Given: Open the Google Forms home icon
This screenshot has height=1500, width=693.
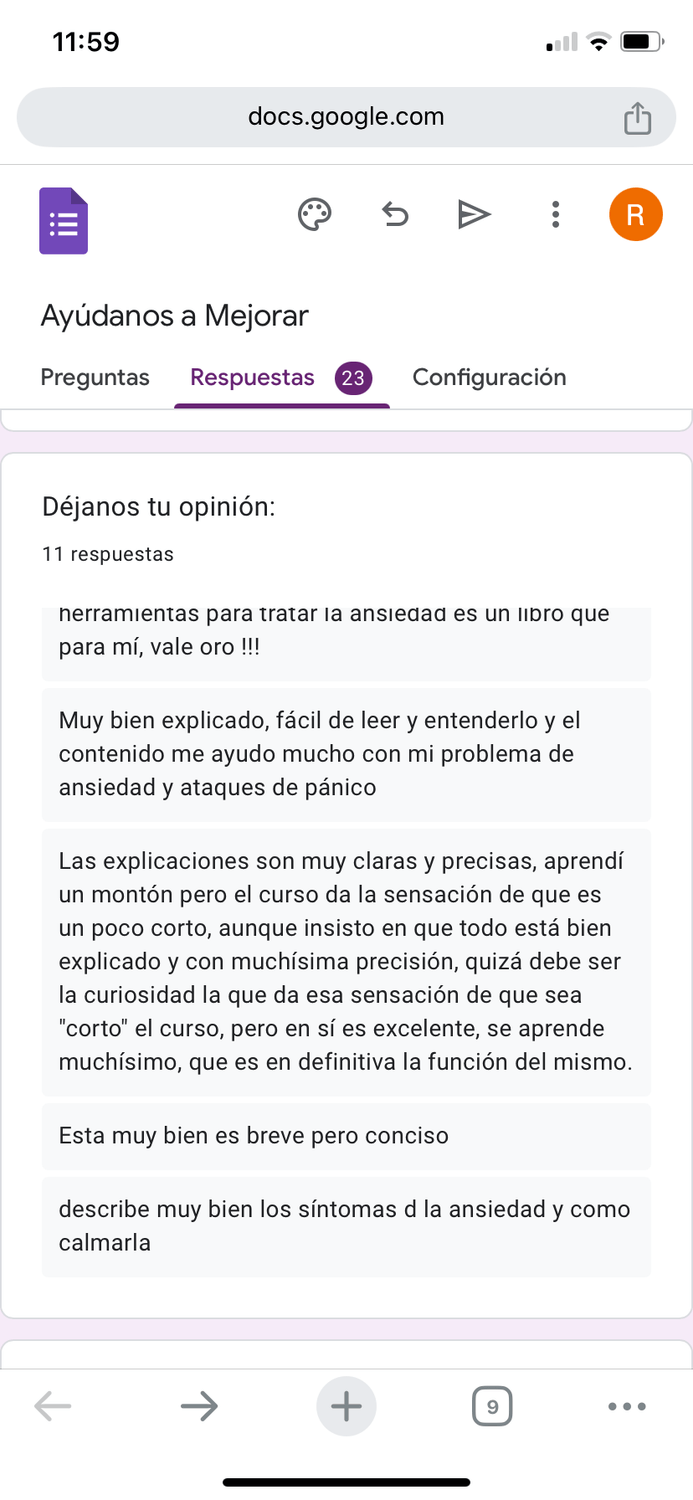Looking at the screenshot, I should 64,221.
